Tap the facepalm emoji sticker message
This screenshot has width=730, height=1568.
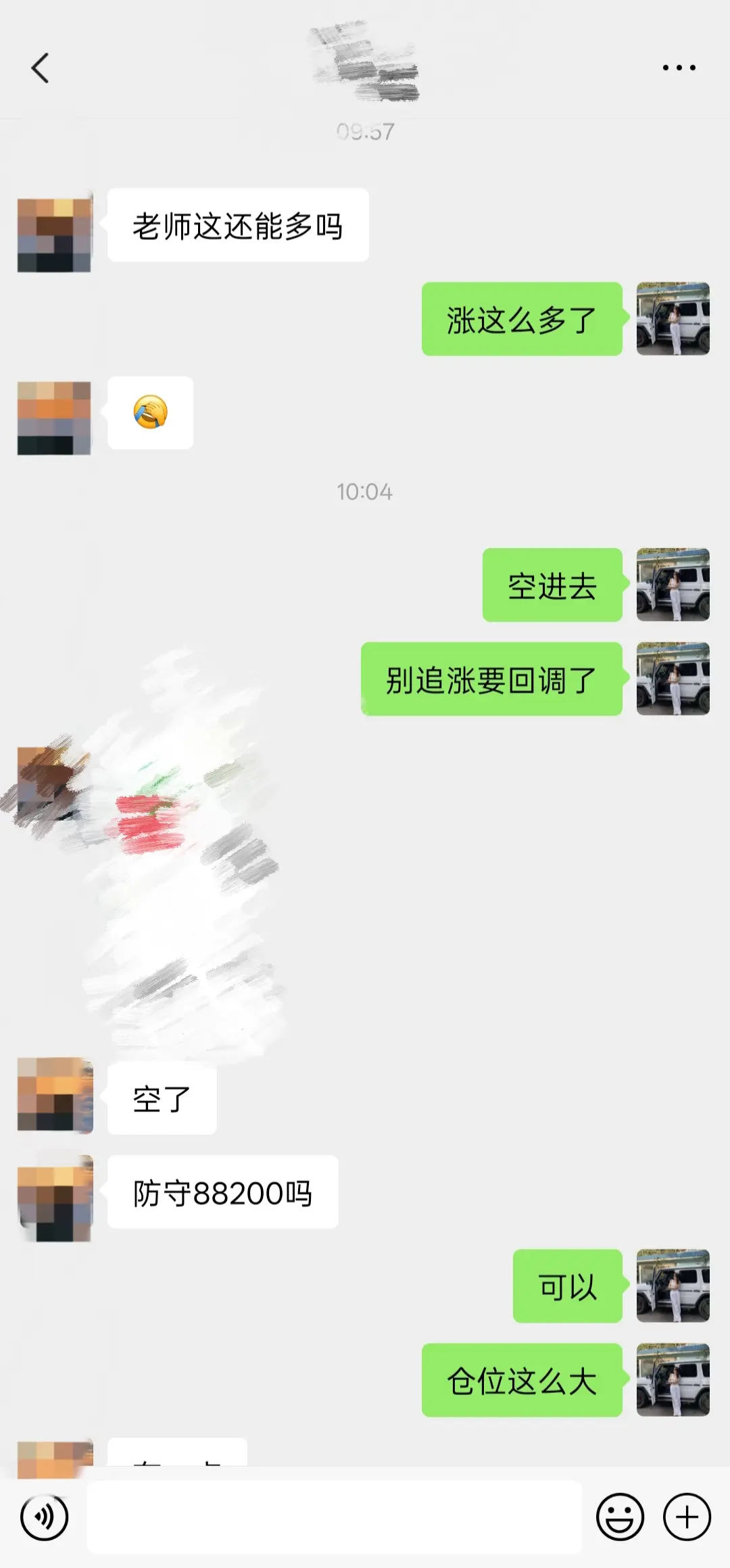150,414
